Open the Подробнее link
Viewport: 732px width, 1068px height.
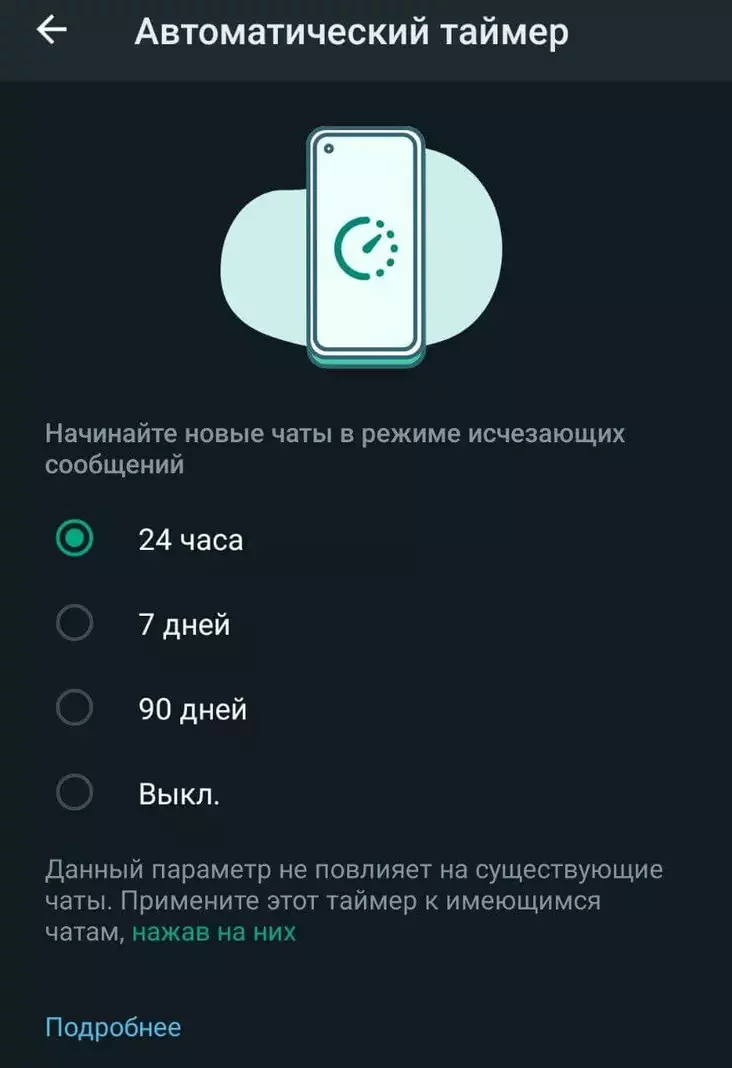point(113,1027)
